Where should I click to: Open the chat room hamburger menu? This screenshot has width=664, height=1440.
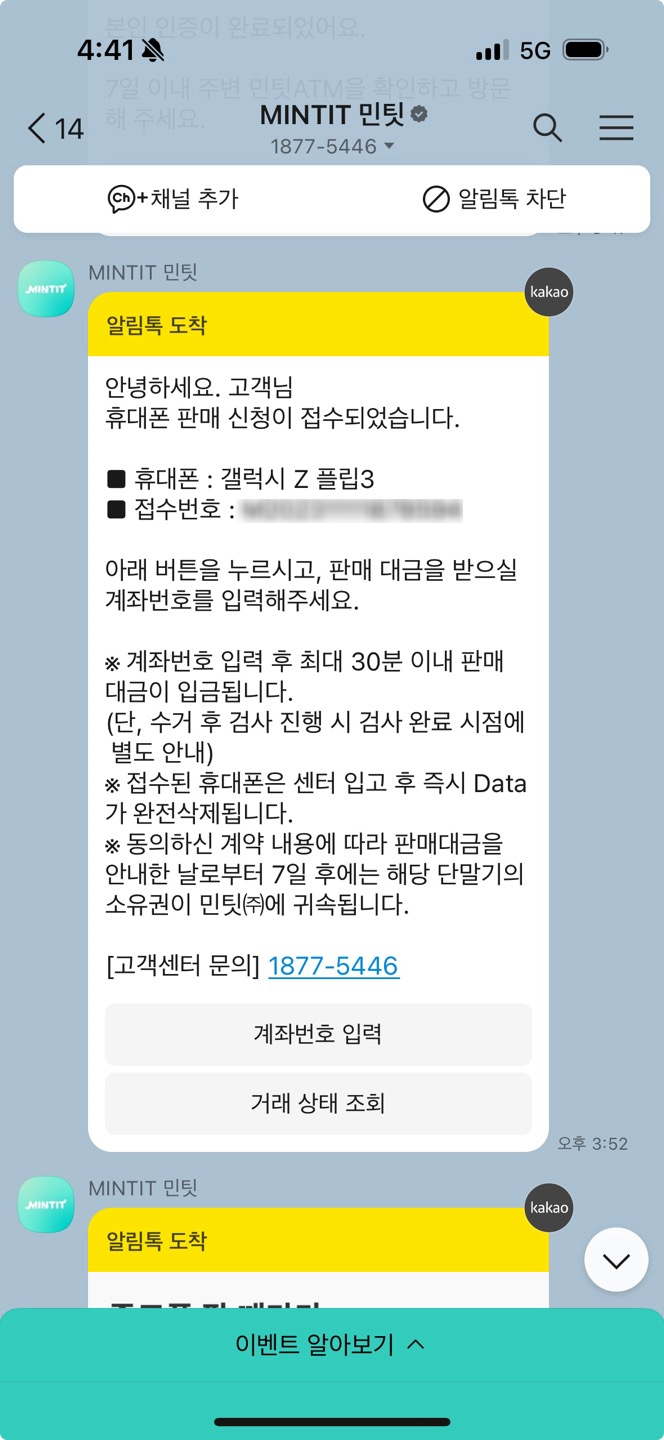616,128
